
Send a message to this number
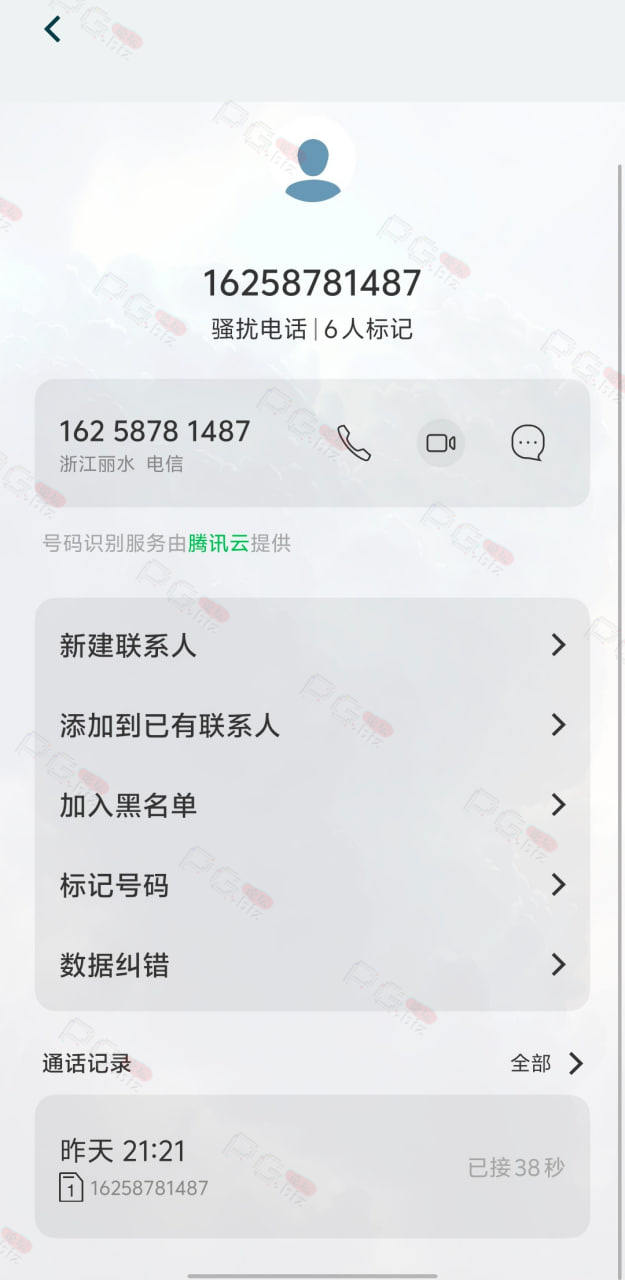[x=528, y=443]
